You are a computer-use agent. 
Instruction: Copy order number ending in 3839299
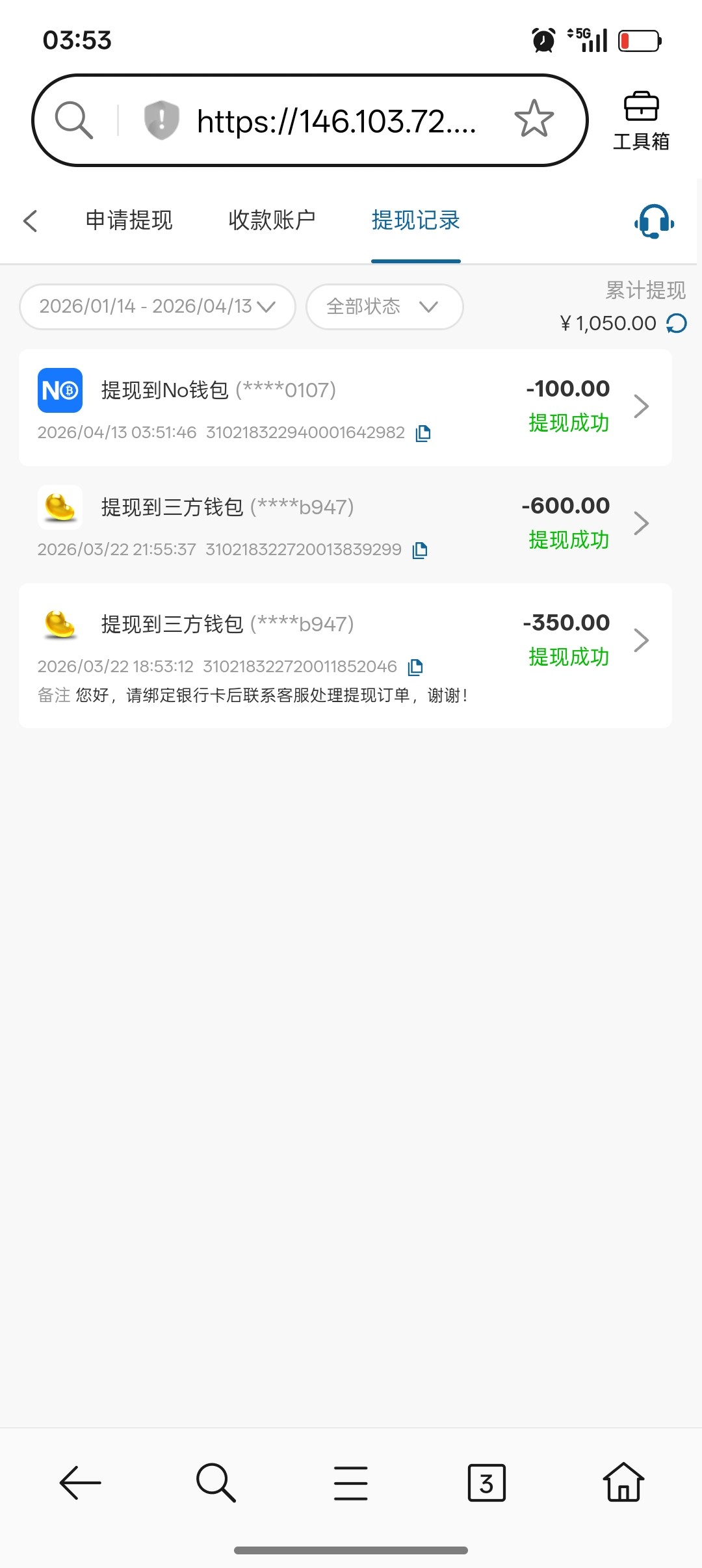point(420,550)
